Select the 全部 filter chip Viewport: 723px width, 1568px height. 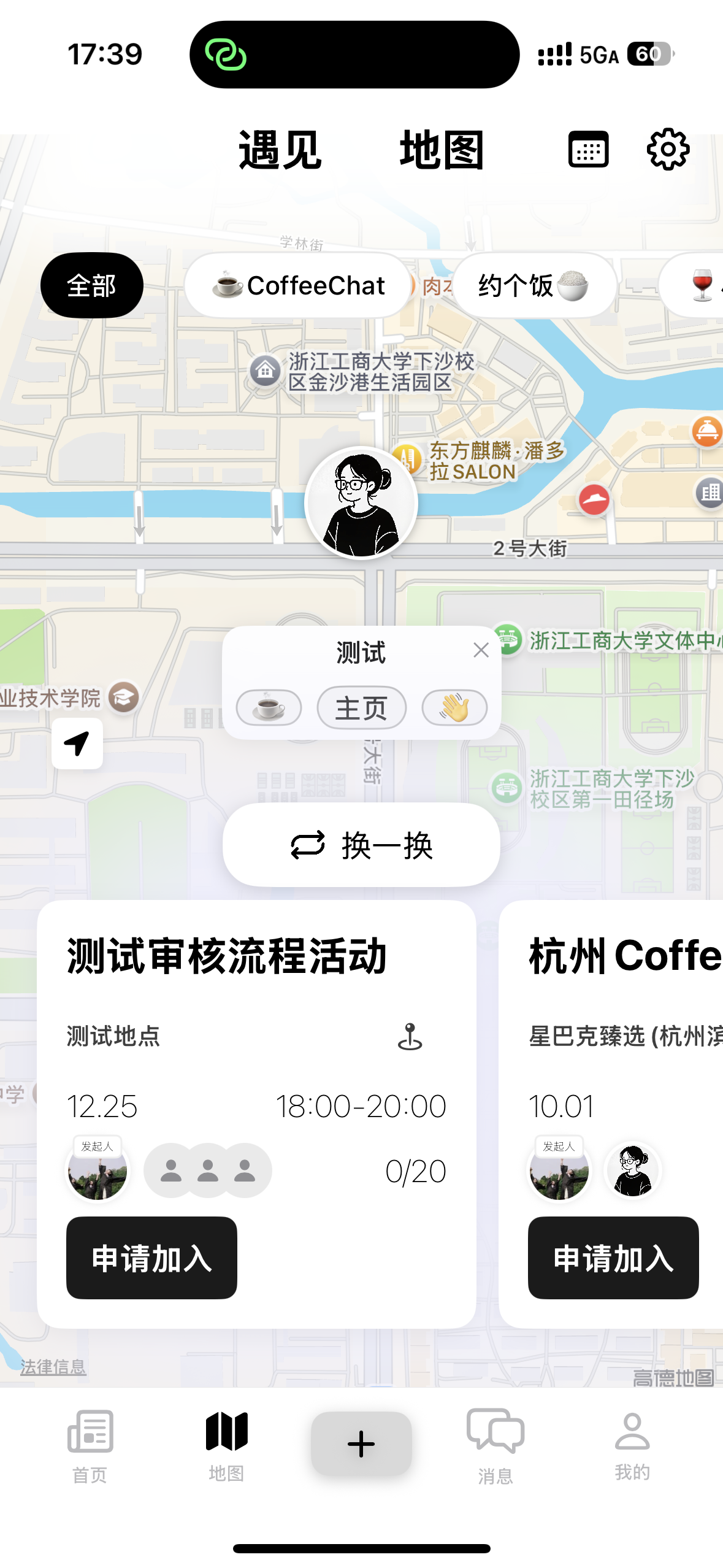(x=91, y=285)
